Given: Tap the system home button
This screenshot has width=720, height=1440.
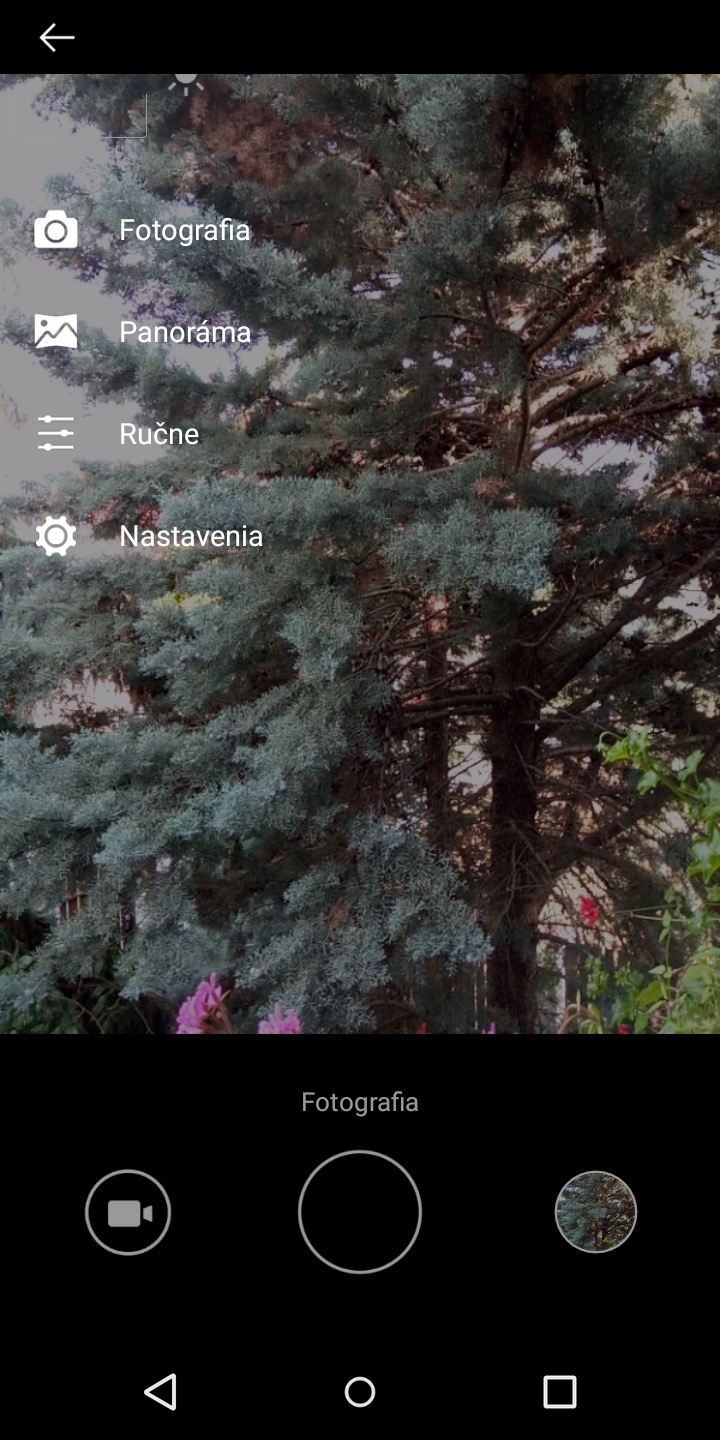Looking at the screenshot, I should tap(360, 1392).
